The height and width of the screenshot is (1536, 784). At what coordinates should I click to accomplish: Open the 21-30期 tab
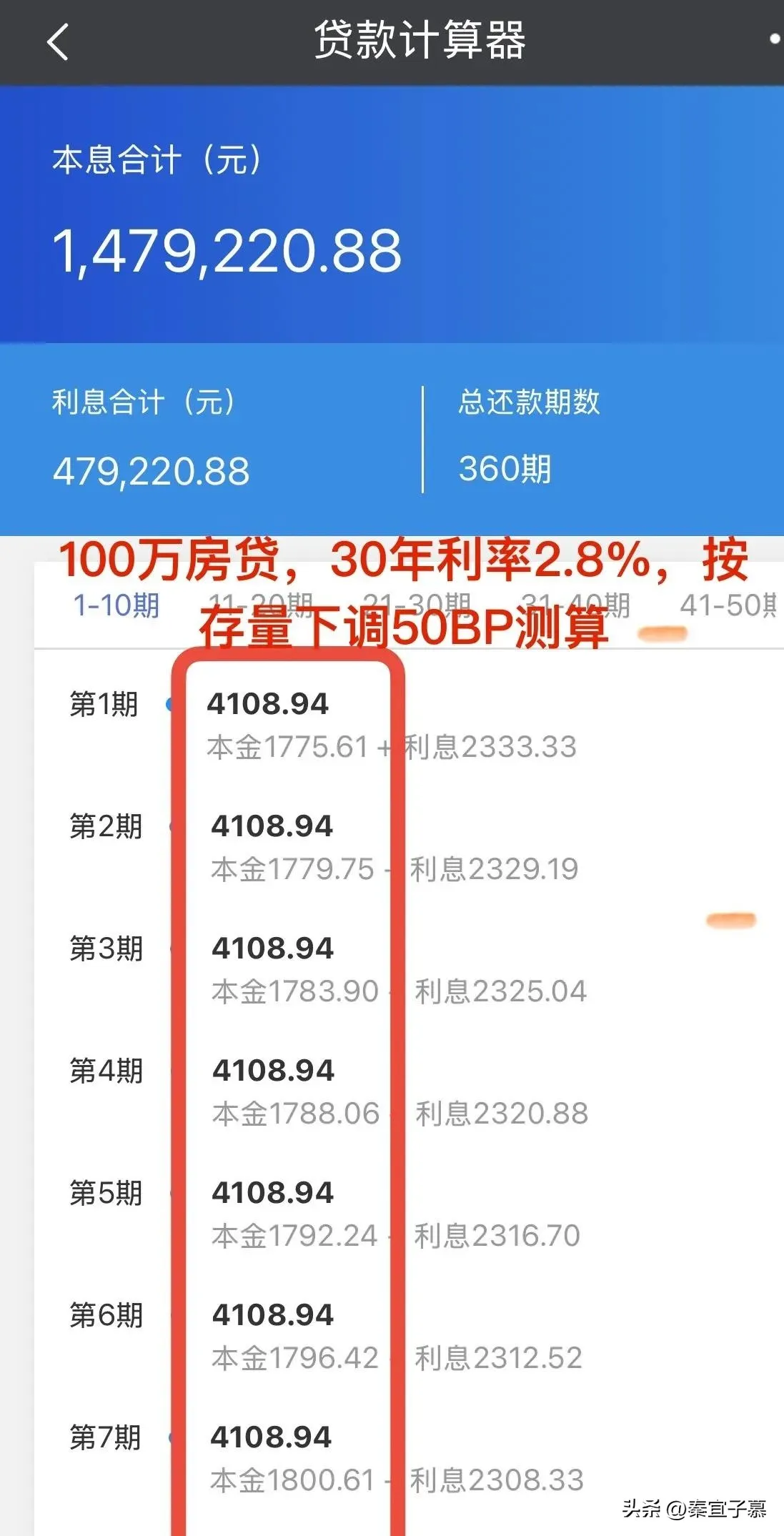pyautogui.click(x=417, y=604)
